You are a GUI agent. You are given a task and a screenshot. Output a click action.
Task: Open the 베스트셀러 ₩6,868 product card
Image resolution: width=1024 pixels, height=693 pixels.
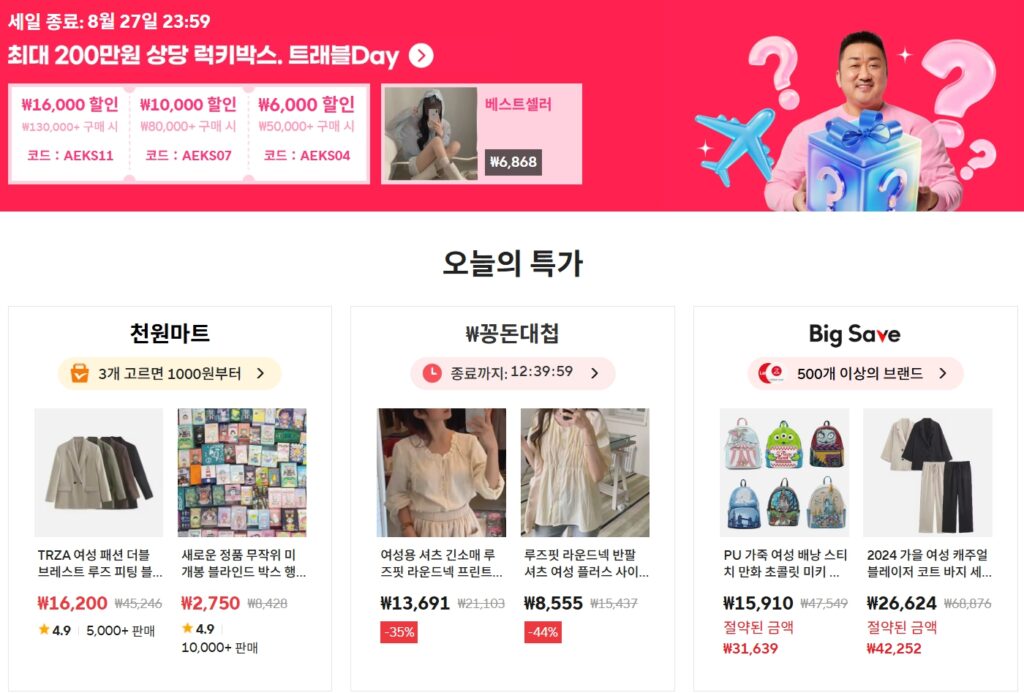(481, 134)
